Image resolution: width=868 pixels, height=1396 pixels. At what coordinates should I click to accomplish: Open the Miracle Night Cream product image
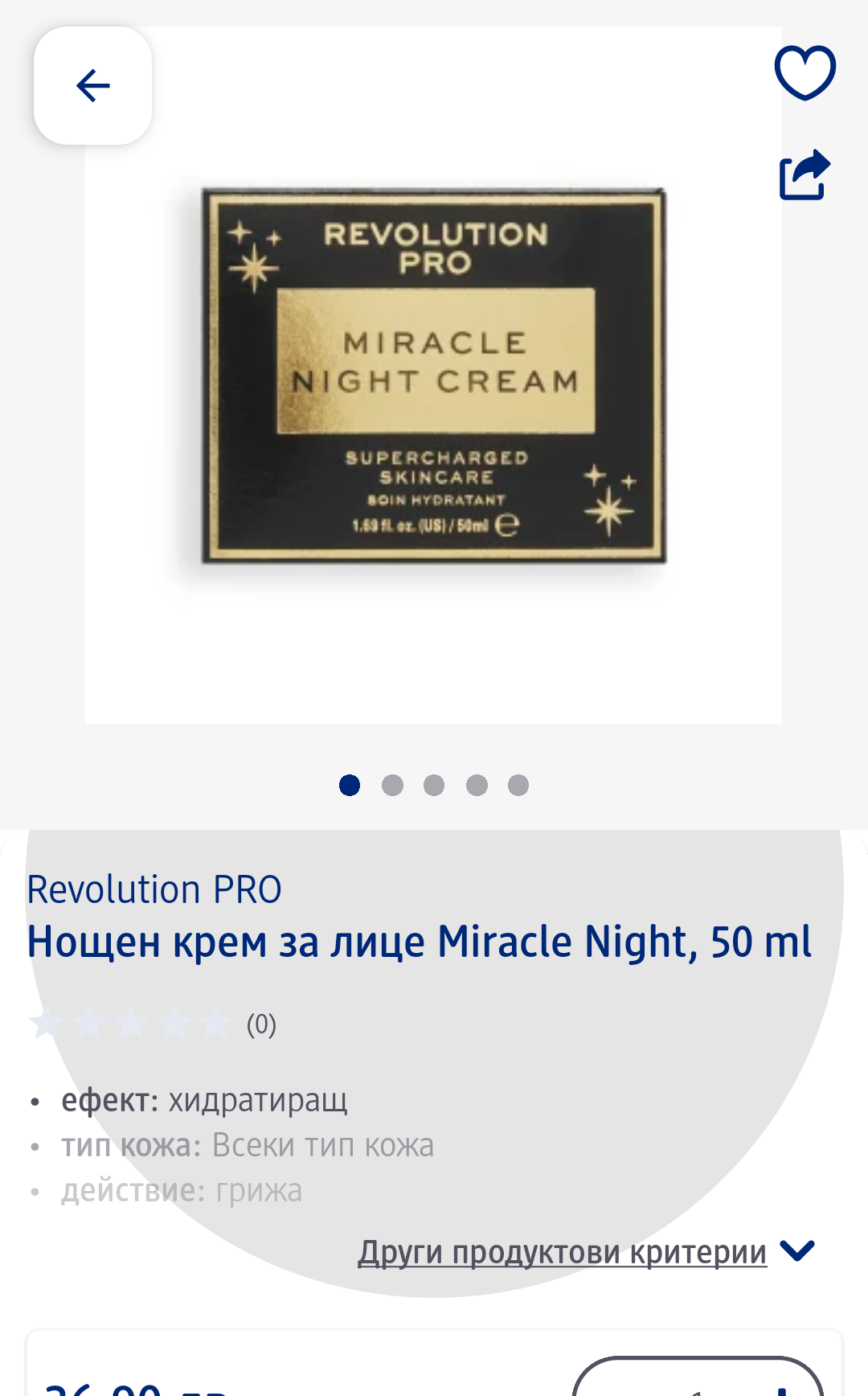click(x=434, y=376)
